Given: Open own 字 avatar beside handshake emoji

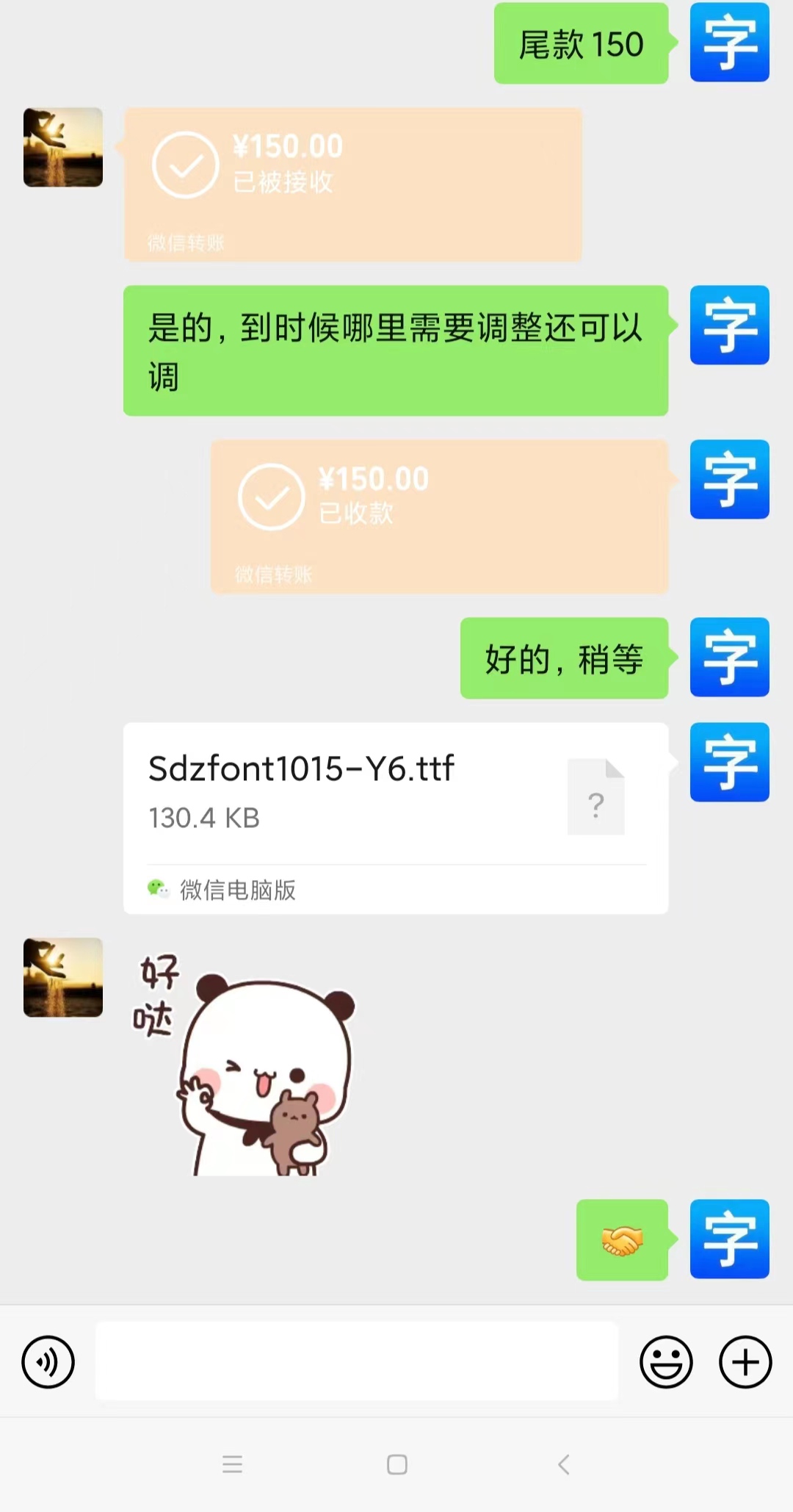Looking at the screenshot, I should pos(729,1239).
